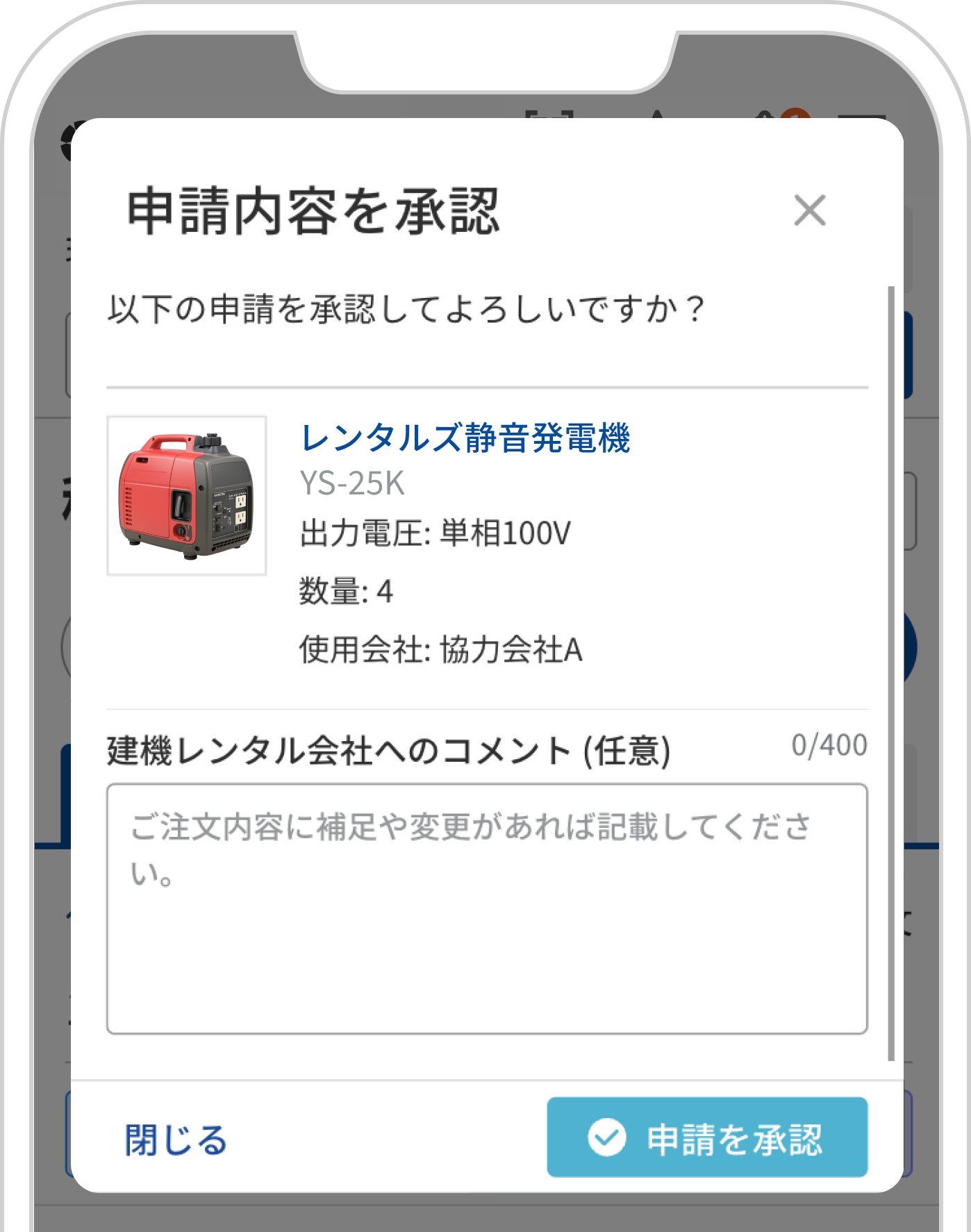971x1232 pixels.
Task: Open the レンタルズ静音発電機 product link
Action: click(x=465, y=438)
